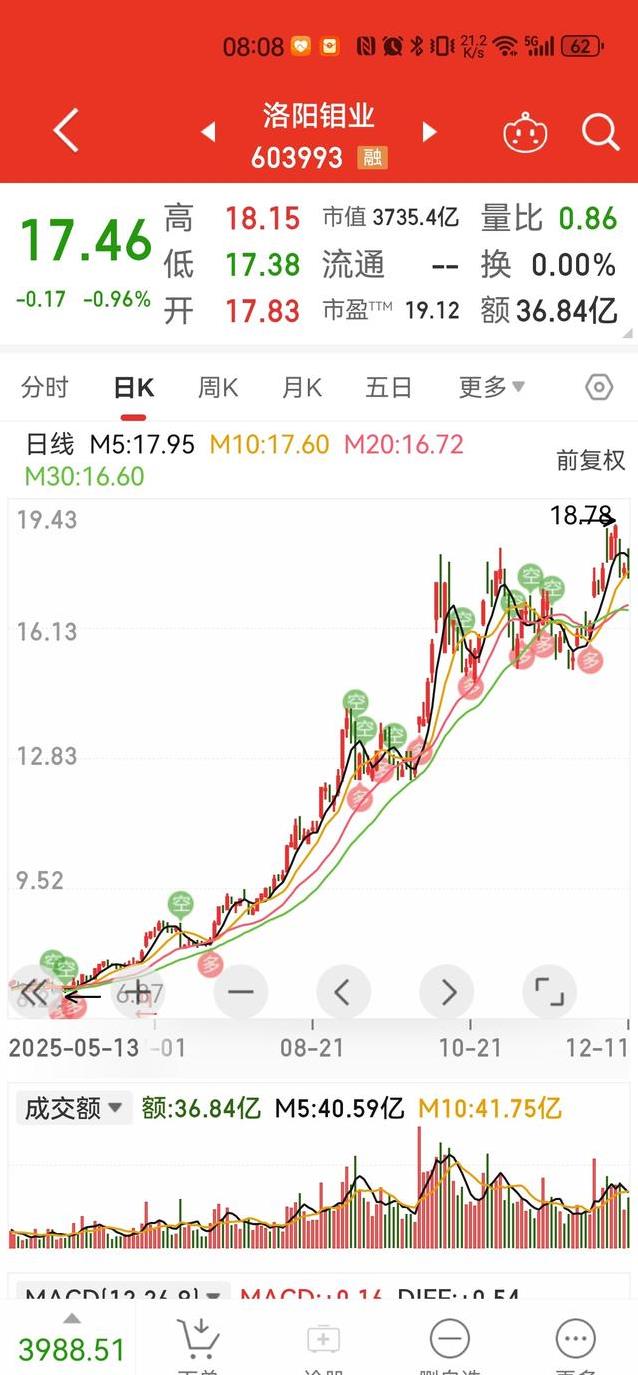Viewport: 638px width, 1375px height.
Task: Zoom out the K-line chart
Action: [241, 992]
